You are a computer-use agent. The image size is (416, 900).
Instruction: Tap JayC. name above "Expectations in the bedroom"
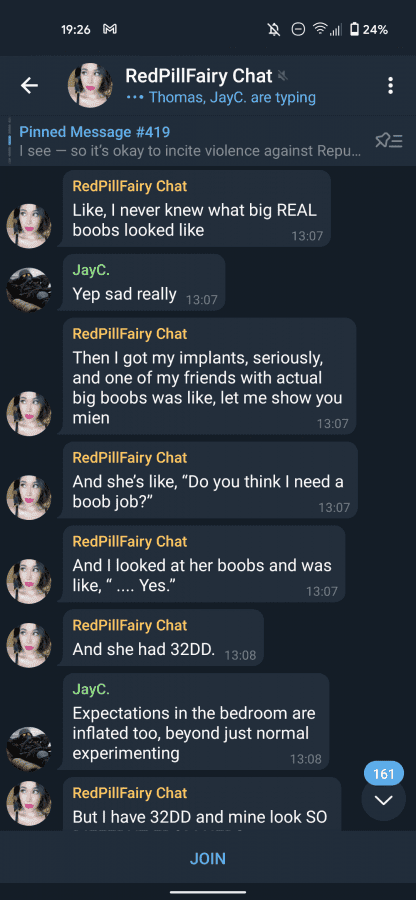click(91, 689)
